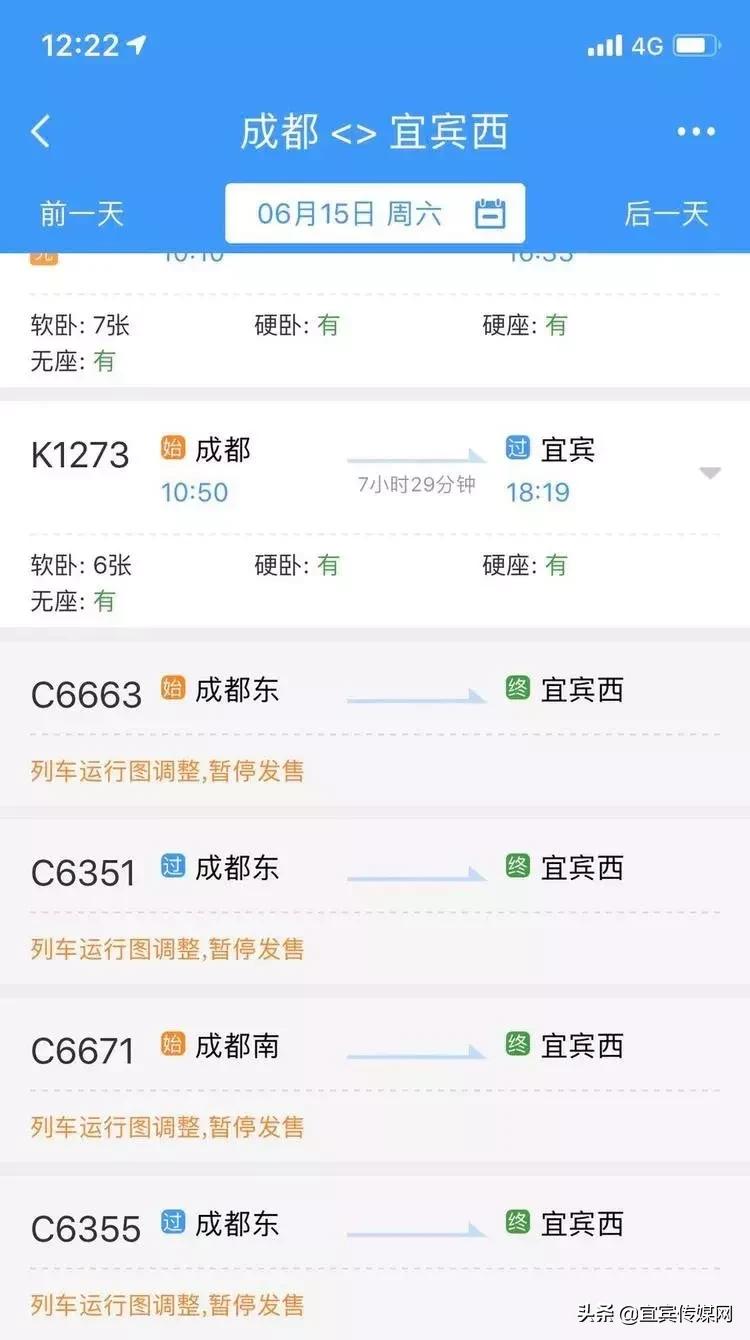Check 软卧 sleeper availability on K1273
The width and height of the screenshot is (750, 1340).
coord(83,566)
